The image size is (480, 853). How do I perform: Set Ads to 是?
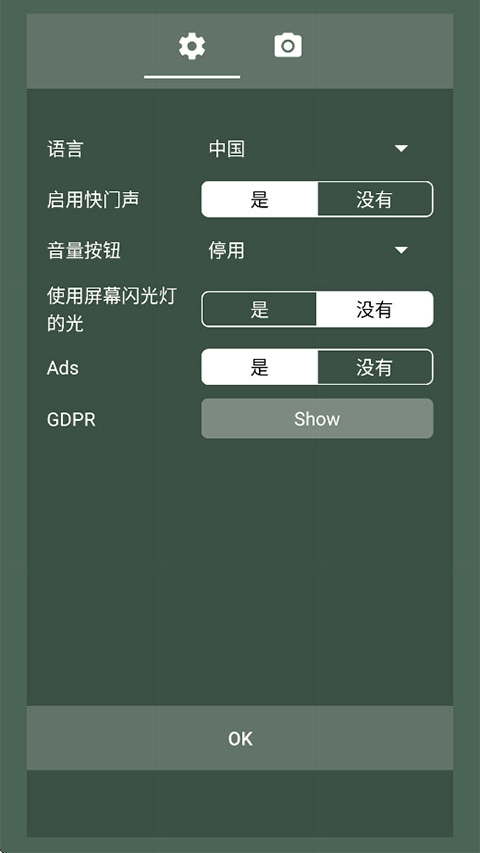tap(260, 367)
